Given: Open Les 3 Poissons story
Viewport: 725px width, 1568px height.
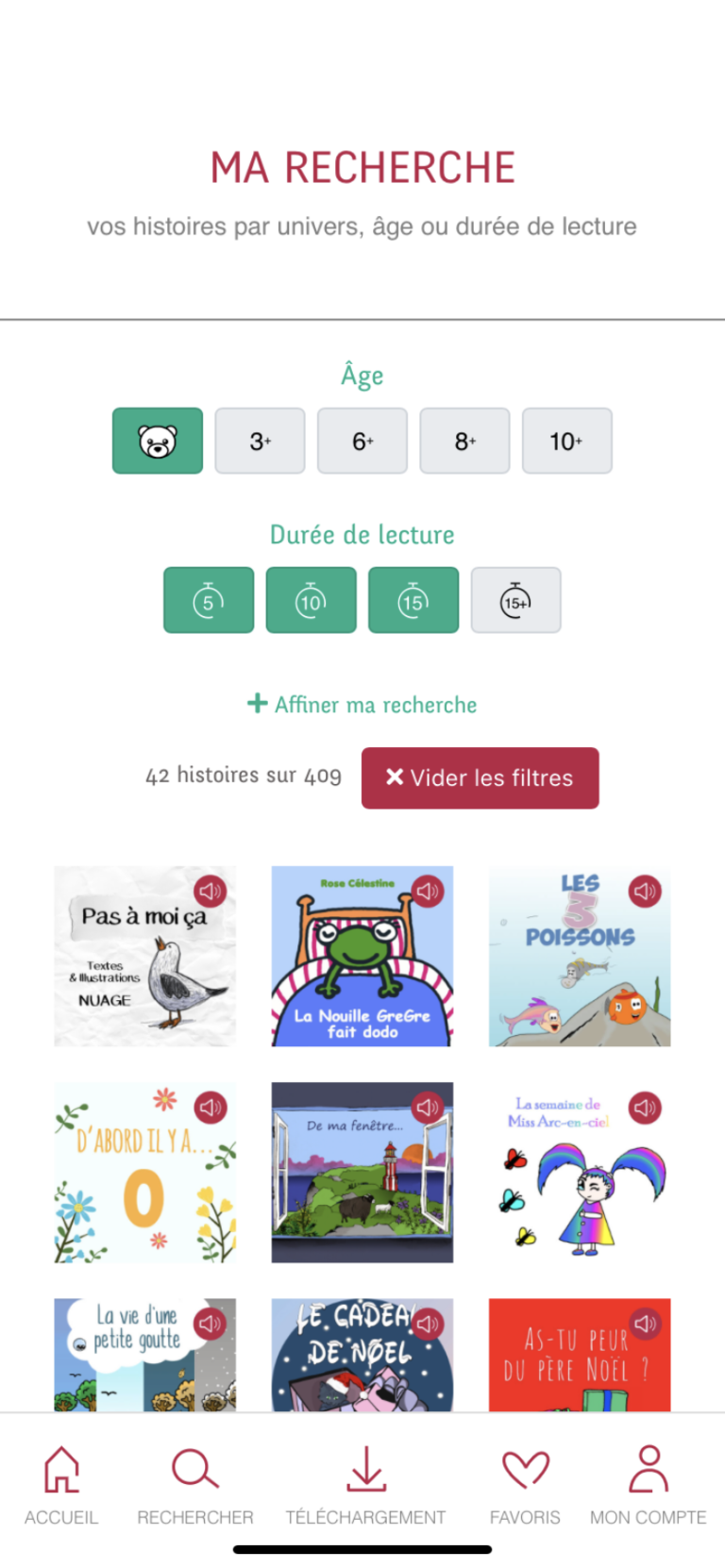Looking at the screenshot, I should [x=580, y=956].
